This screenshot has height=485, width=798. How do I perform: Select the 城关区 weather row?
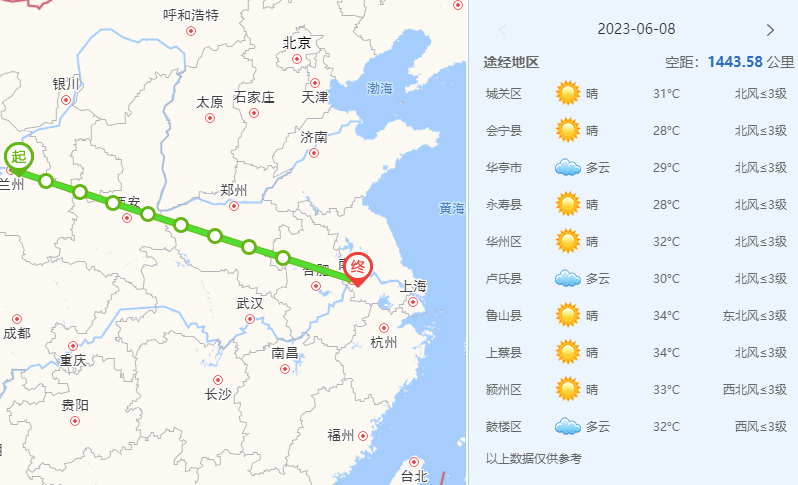(634, 94)
